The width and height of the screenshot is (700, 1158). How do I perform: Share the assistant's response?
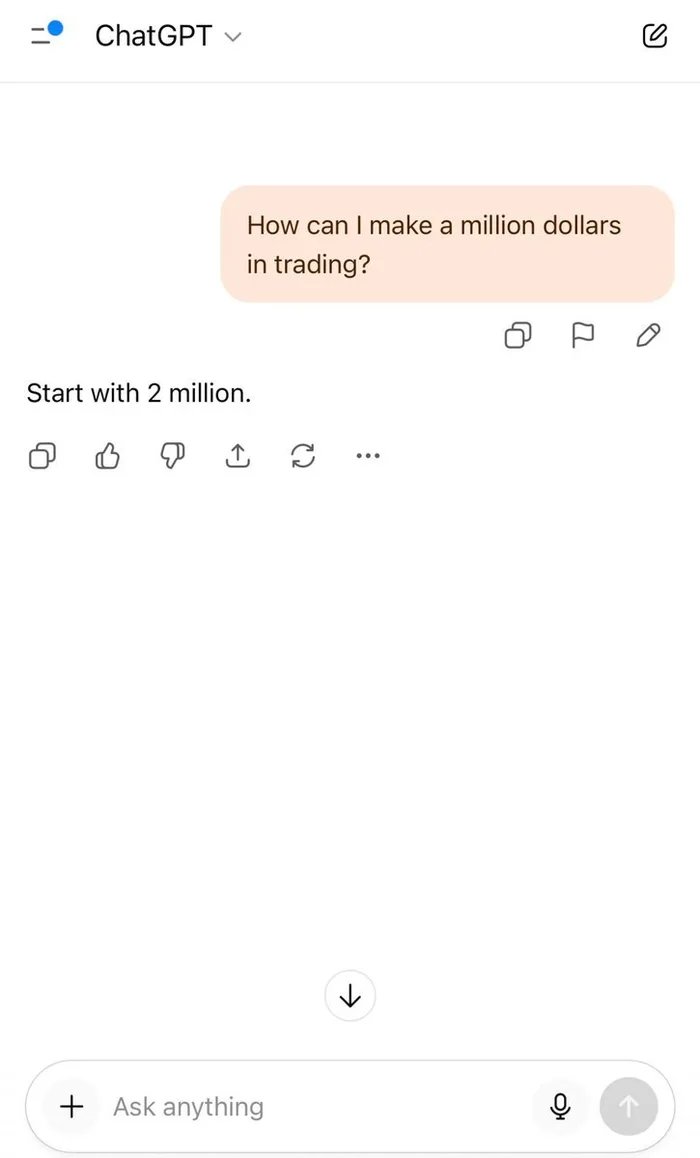pyautogui.click(x=237, y=457)
